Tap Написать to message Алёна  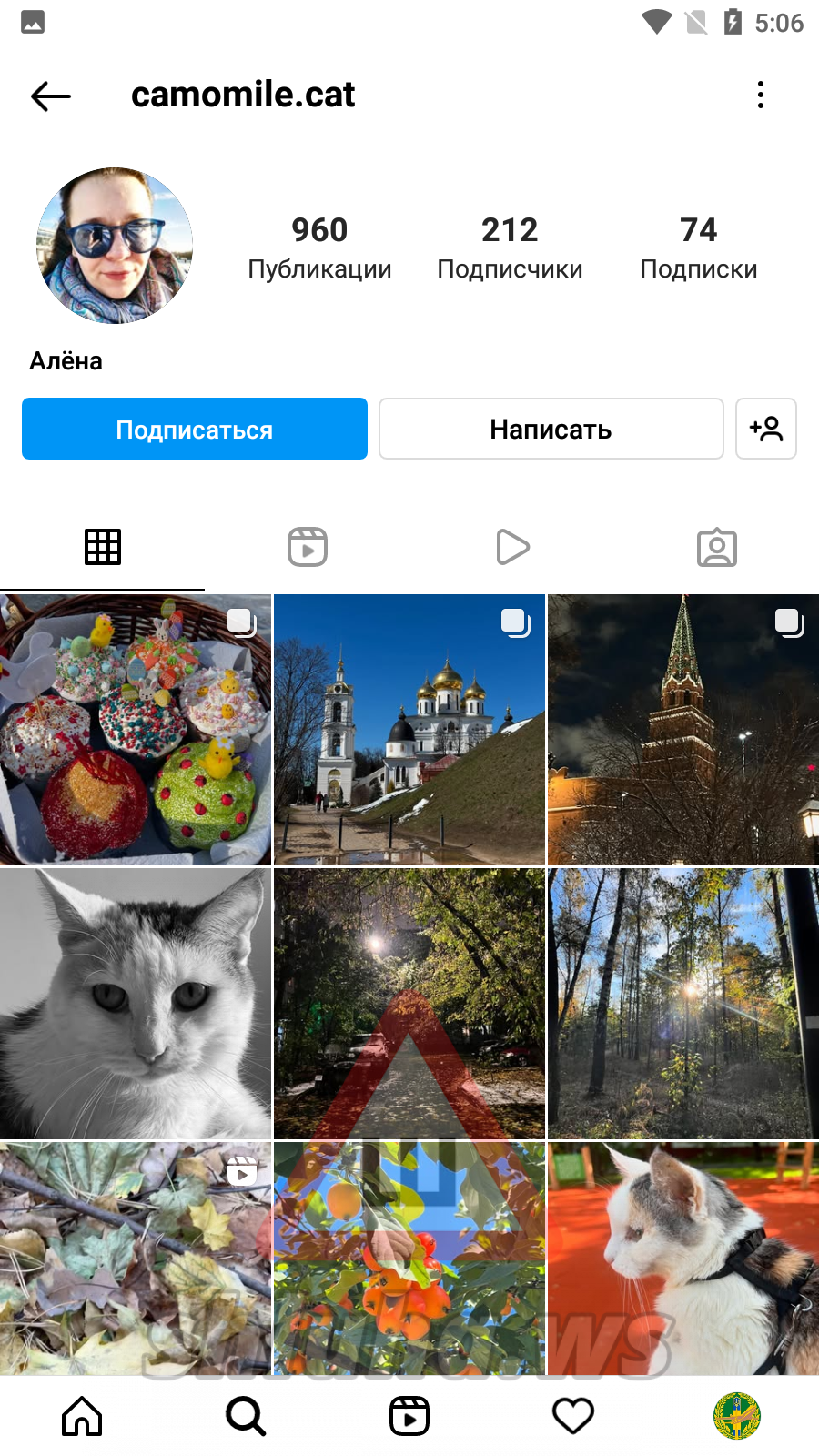coord(551,429)
